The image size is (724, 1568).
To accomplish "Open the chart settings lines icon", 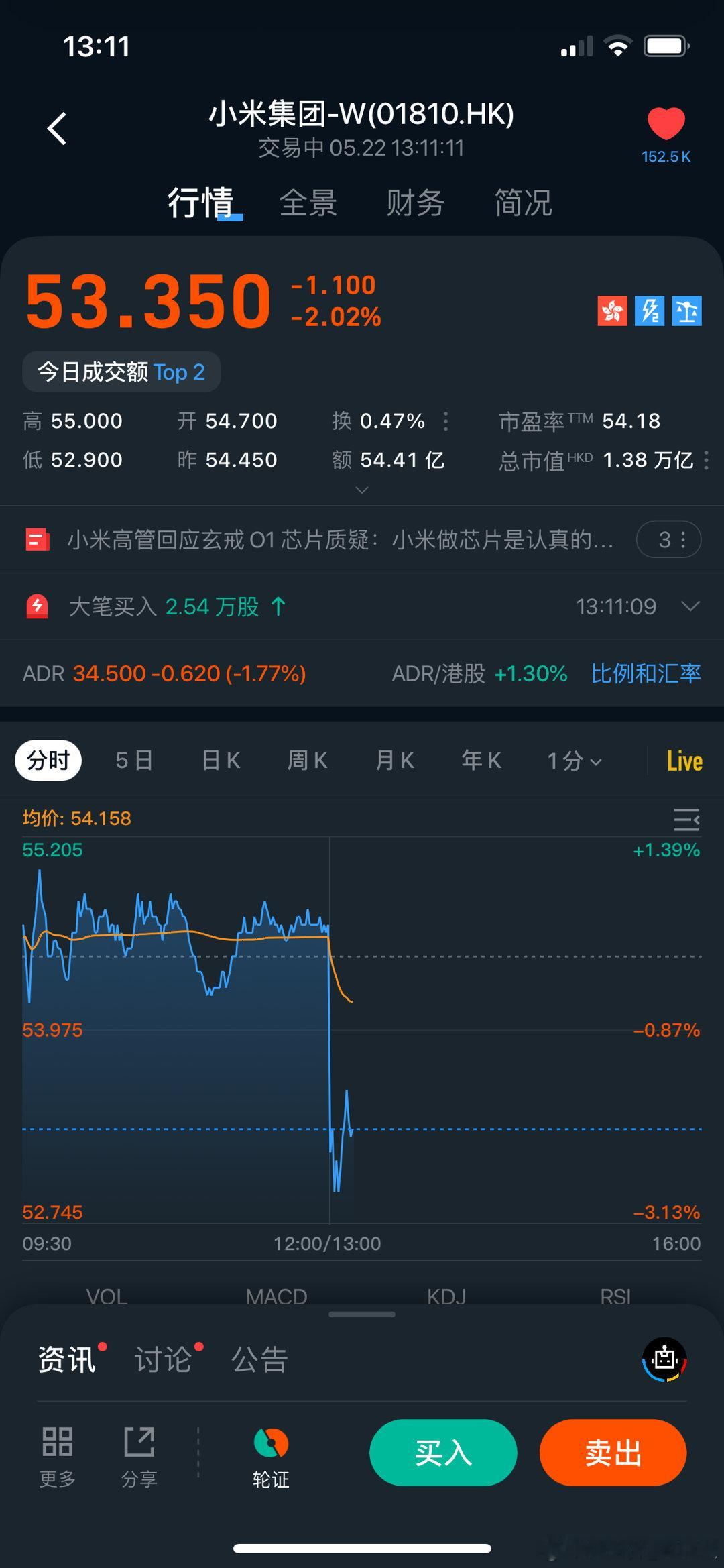I will tap(686, 820).
